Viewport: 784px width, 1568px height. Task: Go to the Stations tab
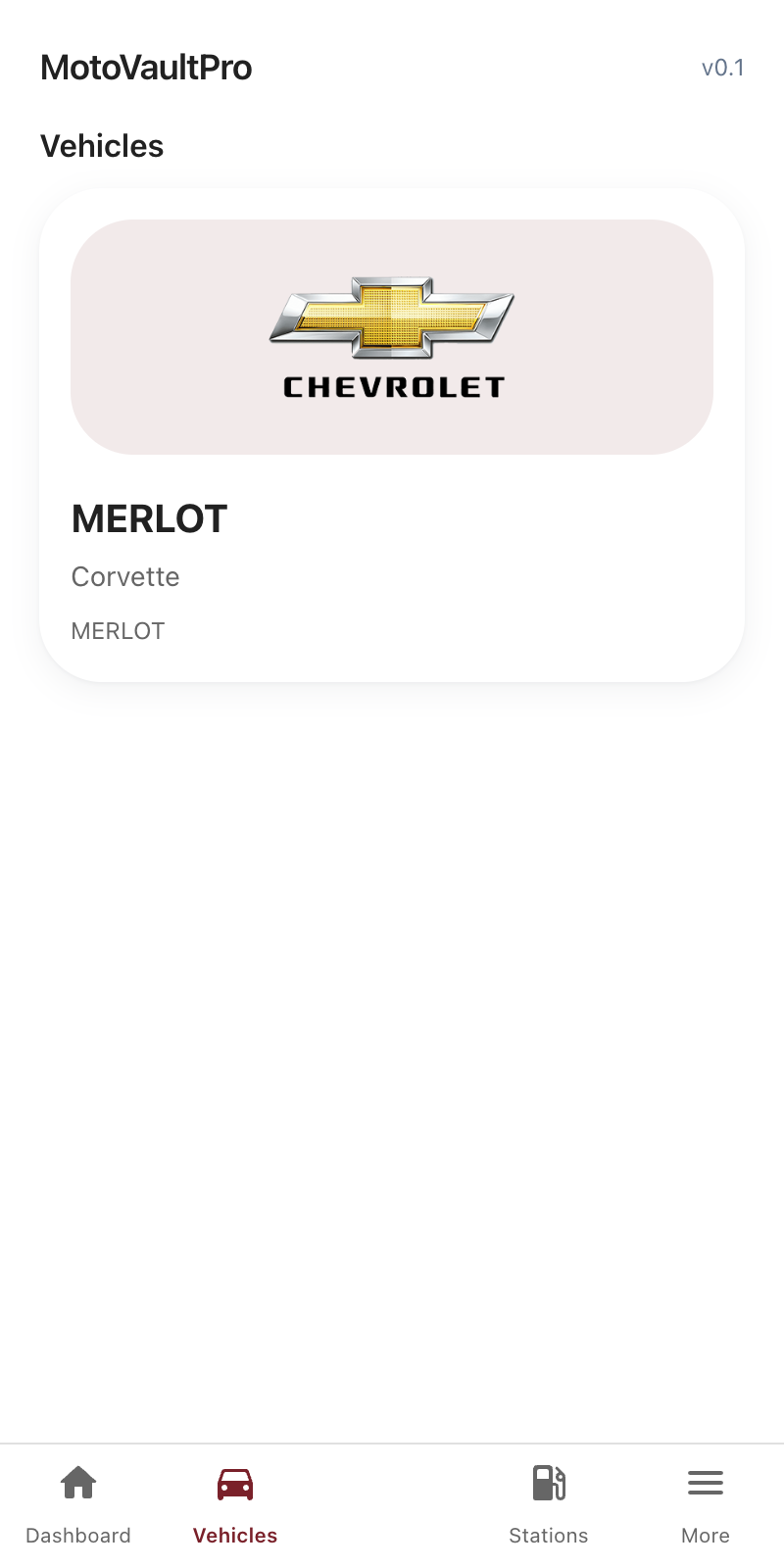click(549, 1504)
